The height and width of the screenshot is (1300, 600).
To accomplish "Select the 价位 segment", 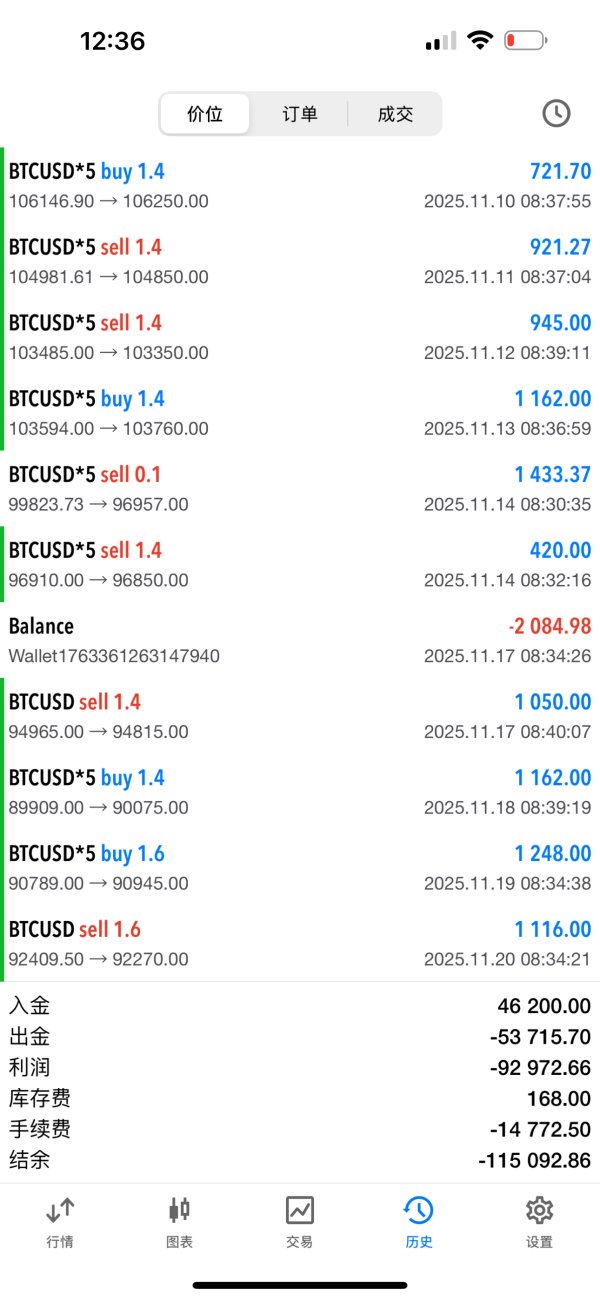I will pos(205,114).
